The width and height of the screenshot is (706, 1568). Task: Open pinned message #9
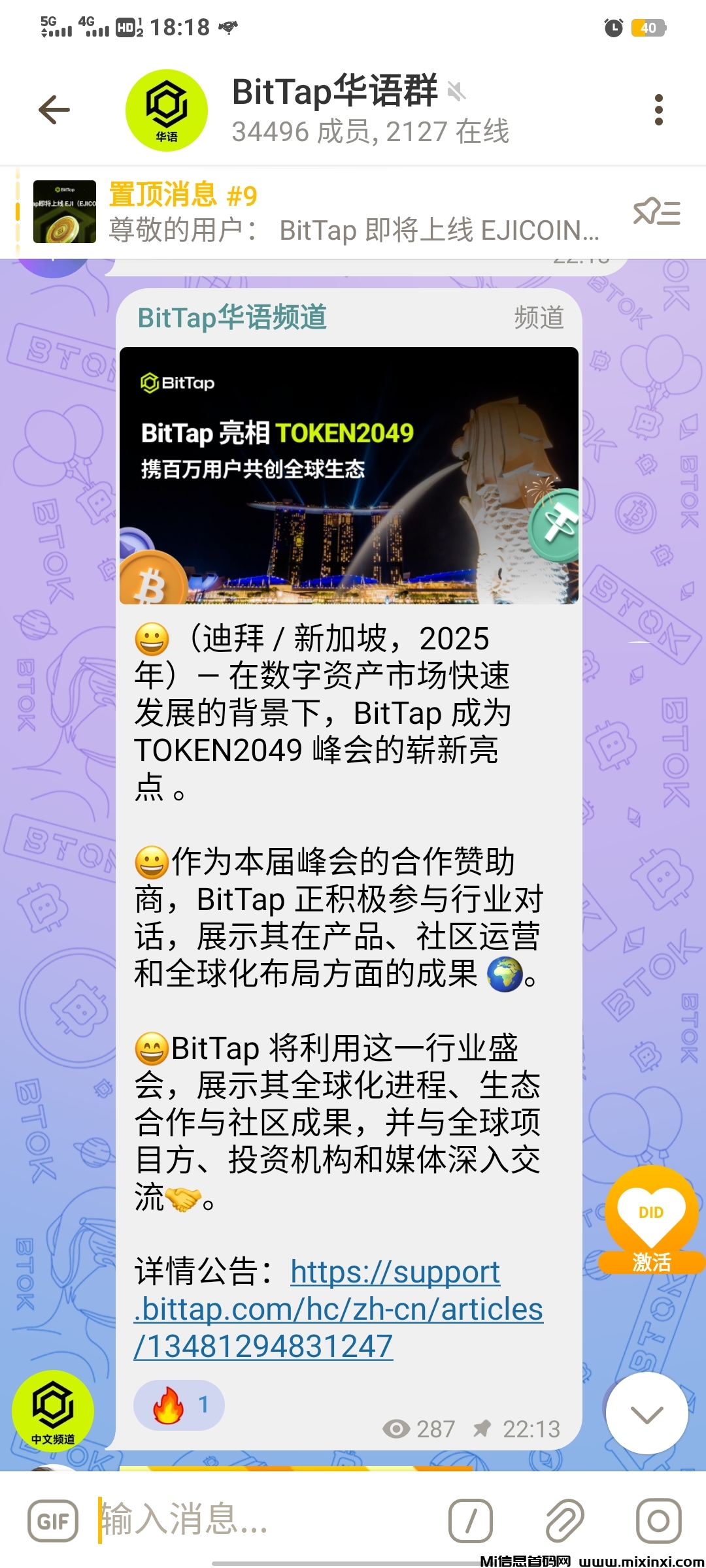[x=353, y=213]
